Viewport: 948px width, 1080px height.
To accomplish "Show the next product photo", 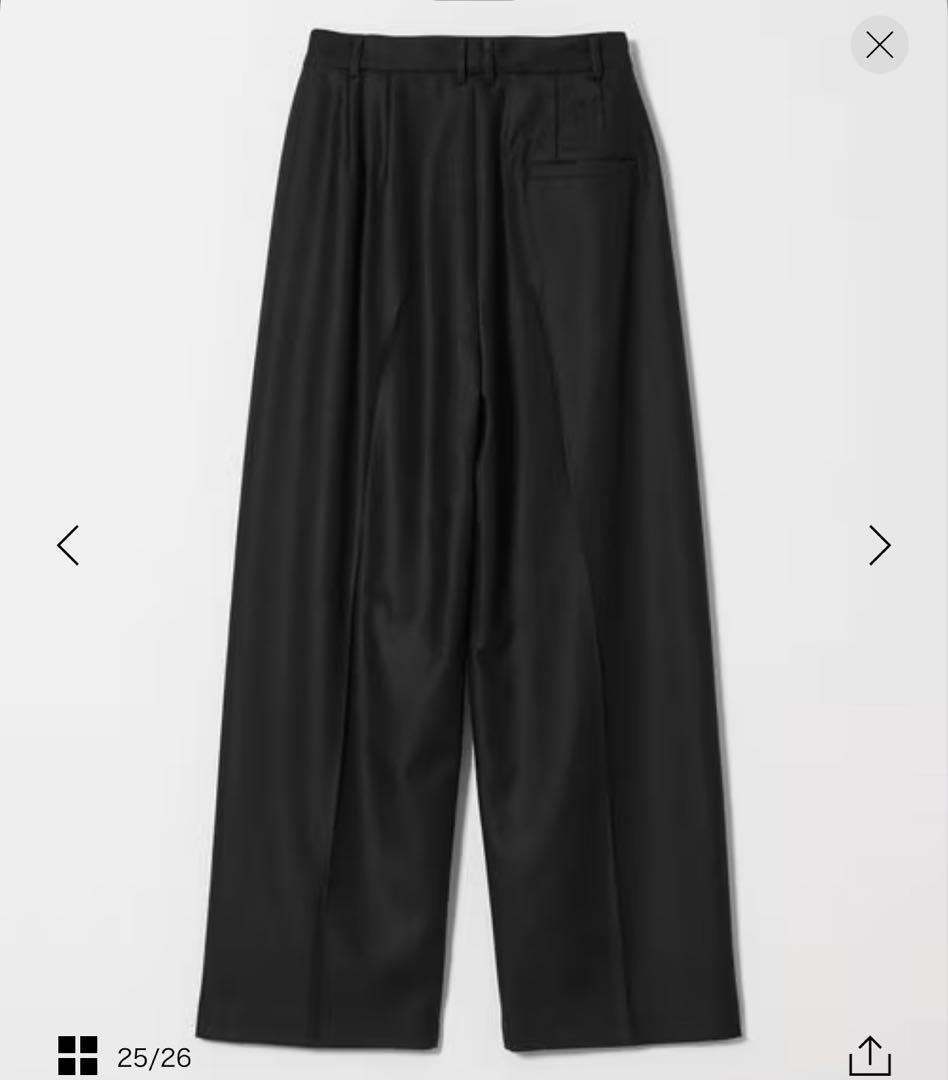I will tap(879, 545).
